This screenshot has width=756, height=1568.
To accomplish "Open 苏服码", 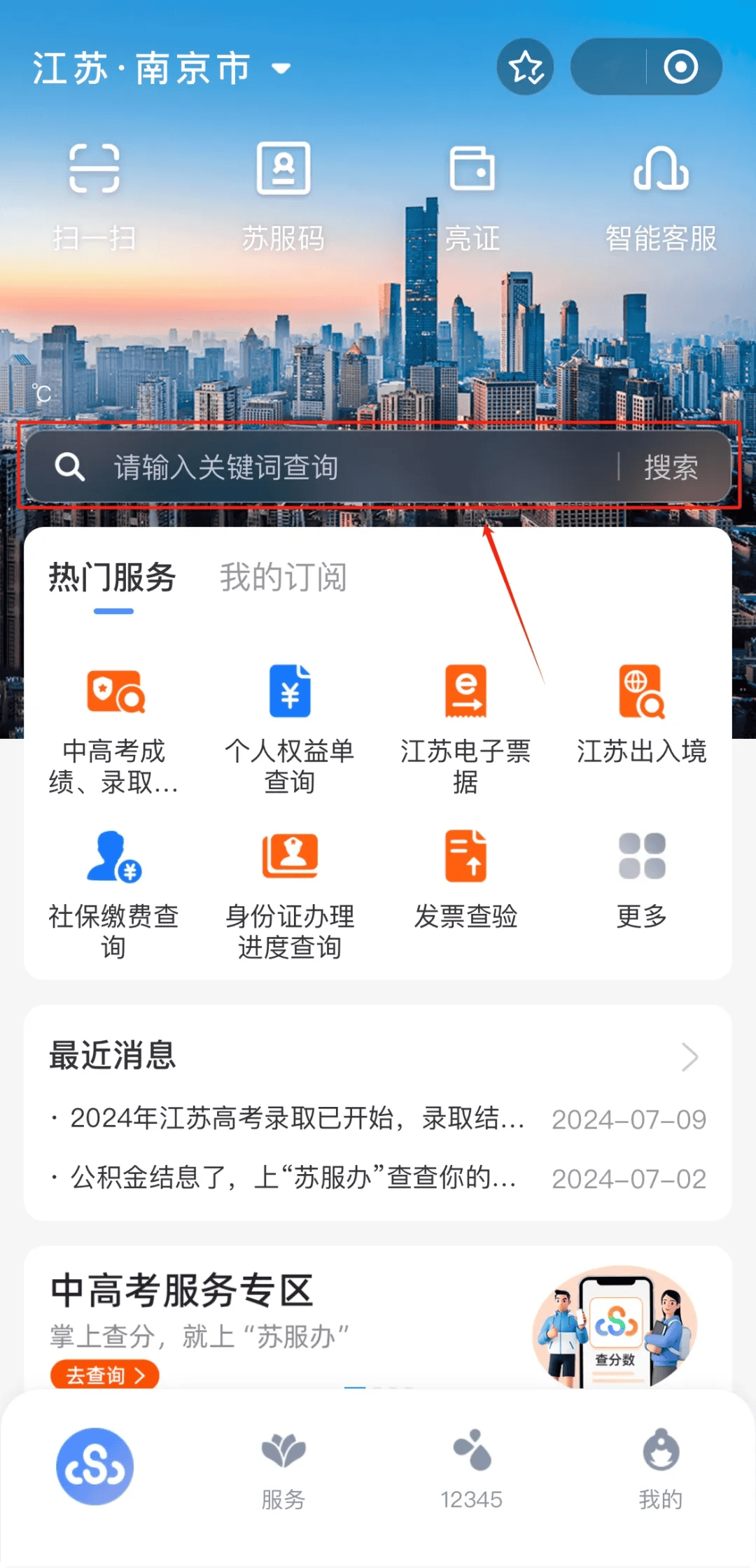I will pos(283,196).
